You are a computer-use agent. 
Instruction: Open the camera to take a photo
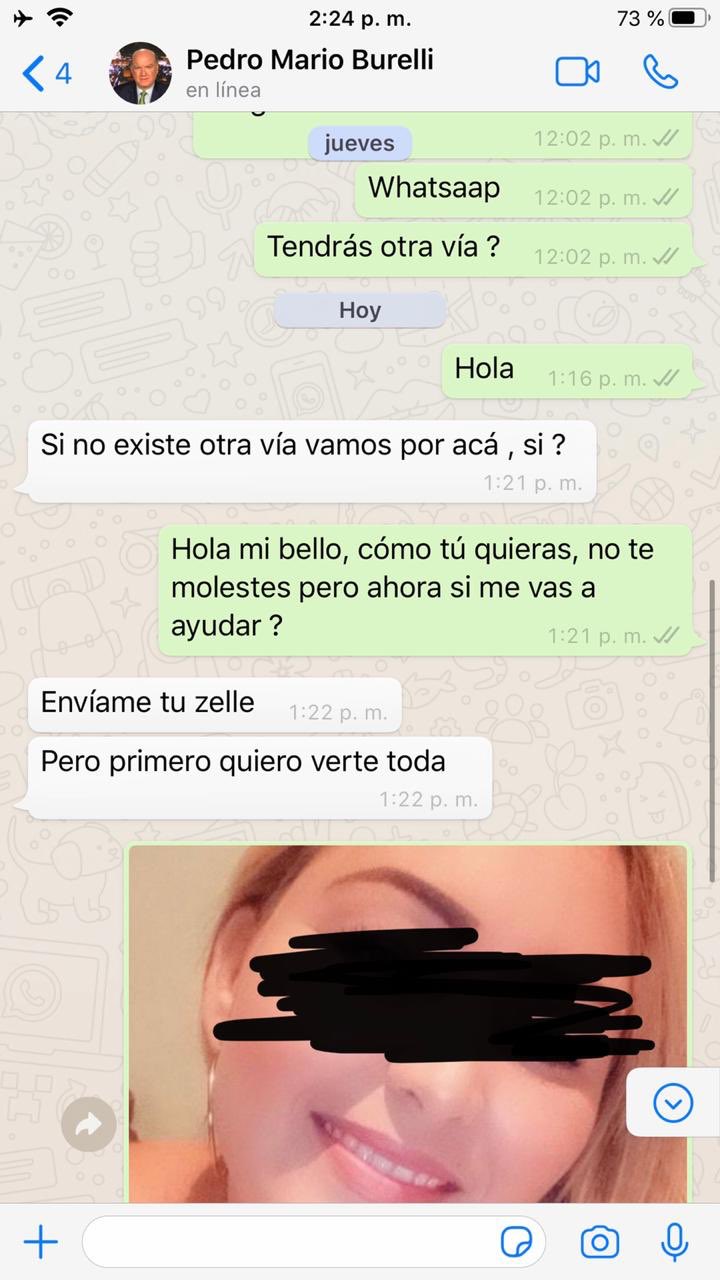(x=600, y=1243)
